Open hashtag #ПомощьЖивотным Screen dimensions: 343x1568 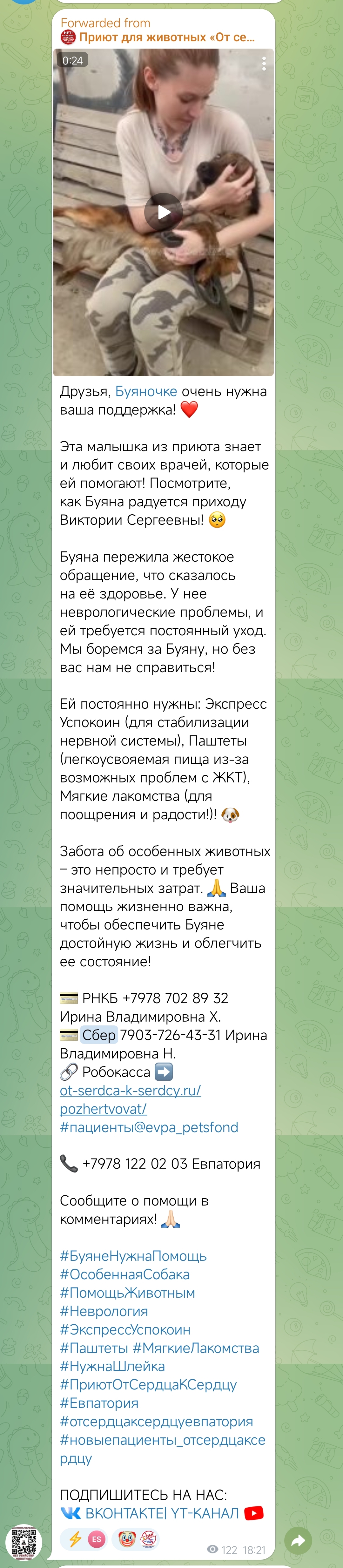[x=127, y=1293]
